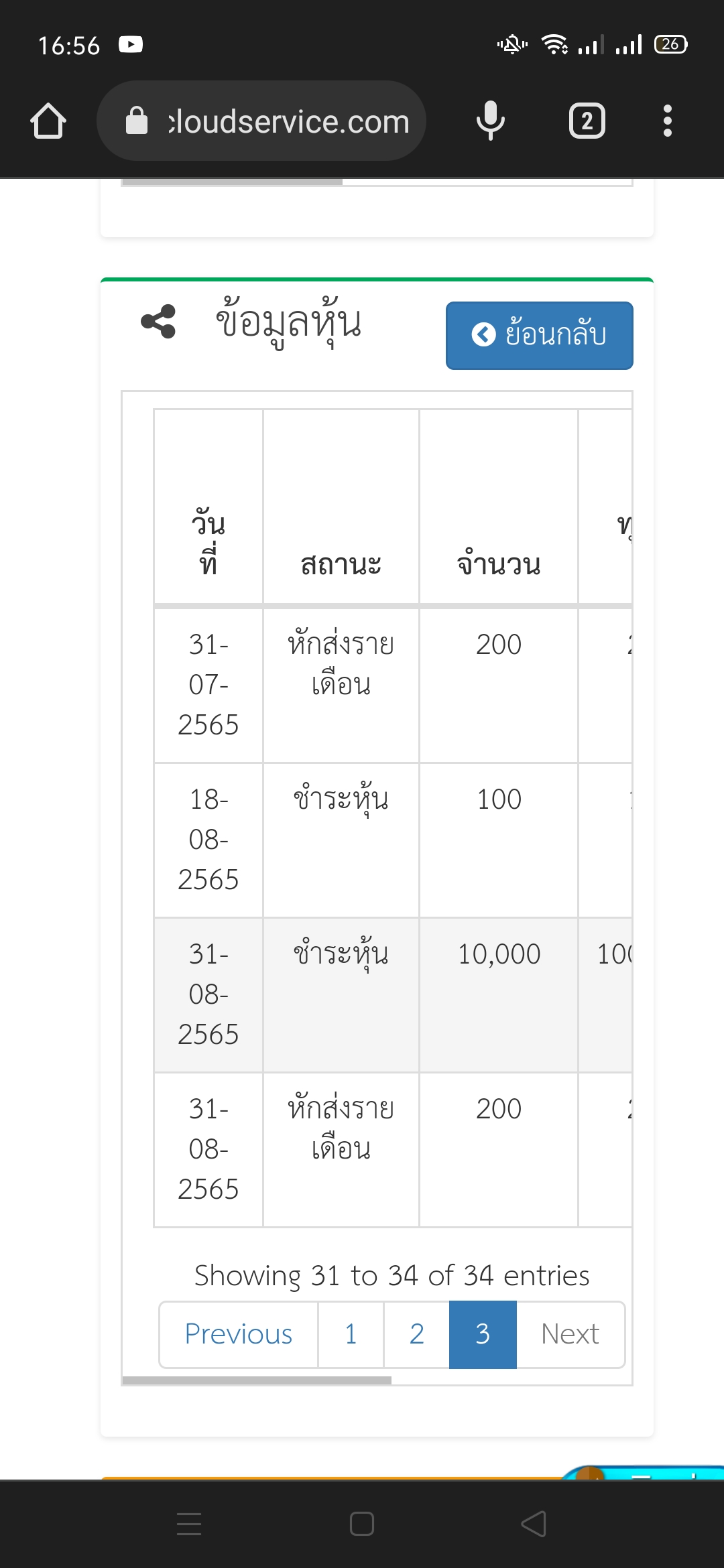Open the tab switcher showing 2 tabs
Screen dimensions: 724x1568
(587, 121)
